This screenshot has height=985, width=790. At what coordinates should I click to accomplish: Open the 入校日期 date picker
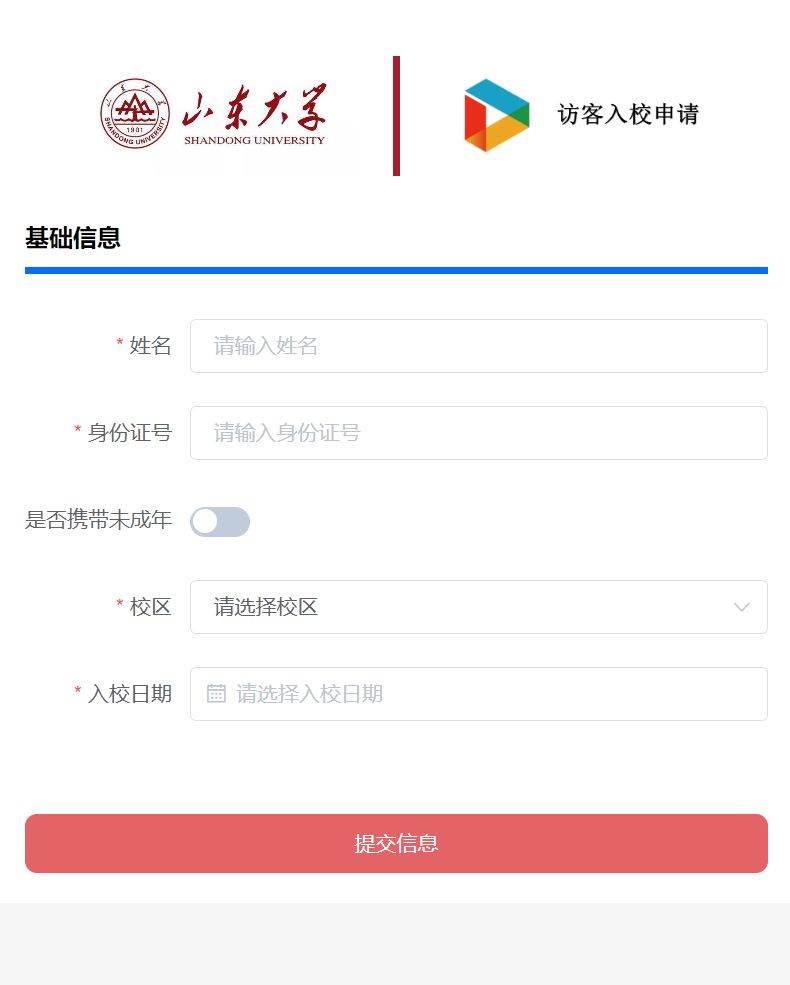(x=478, y=694)
